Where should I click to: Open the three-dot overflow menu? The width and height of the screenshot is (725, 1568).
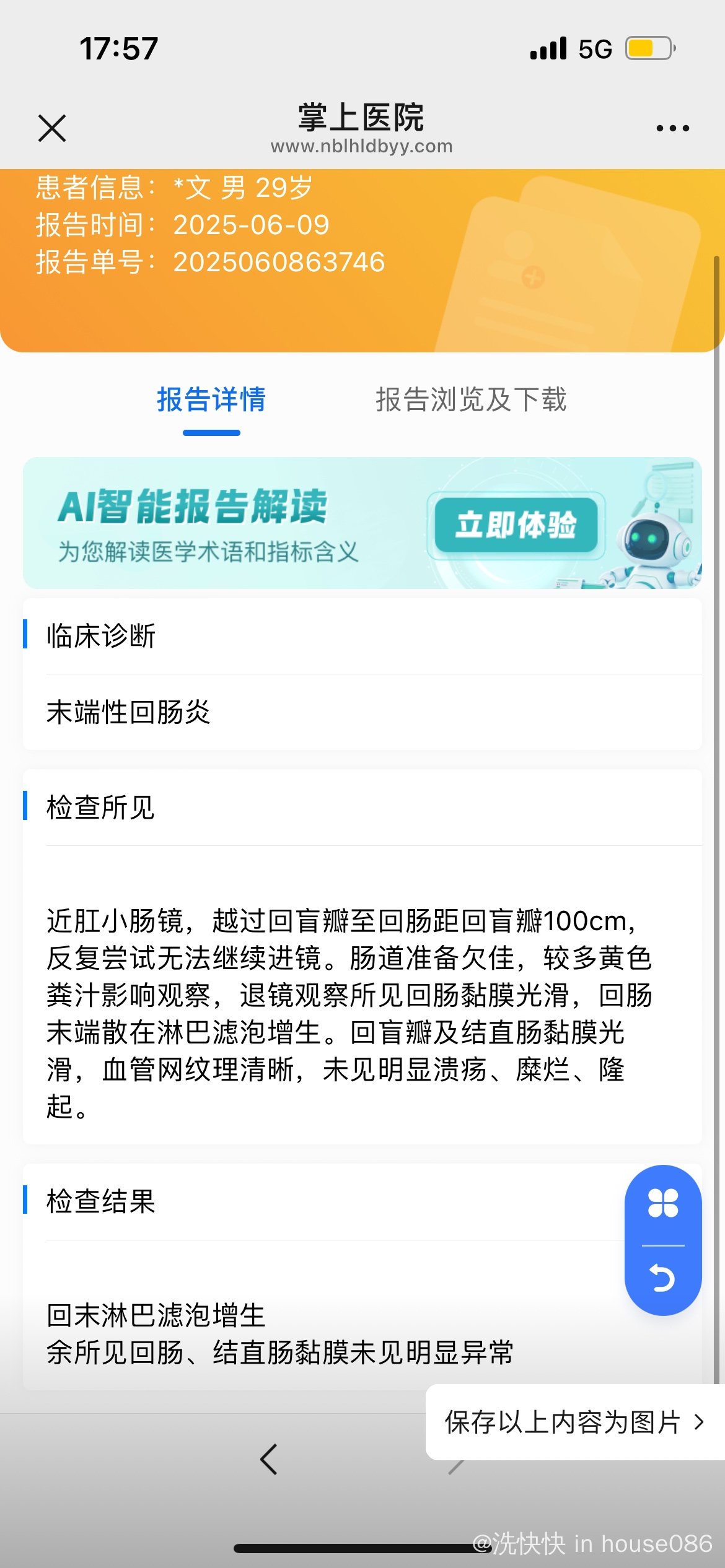click(672, 128)
